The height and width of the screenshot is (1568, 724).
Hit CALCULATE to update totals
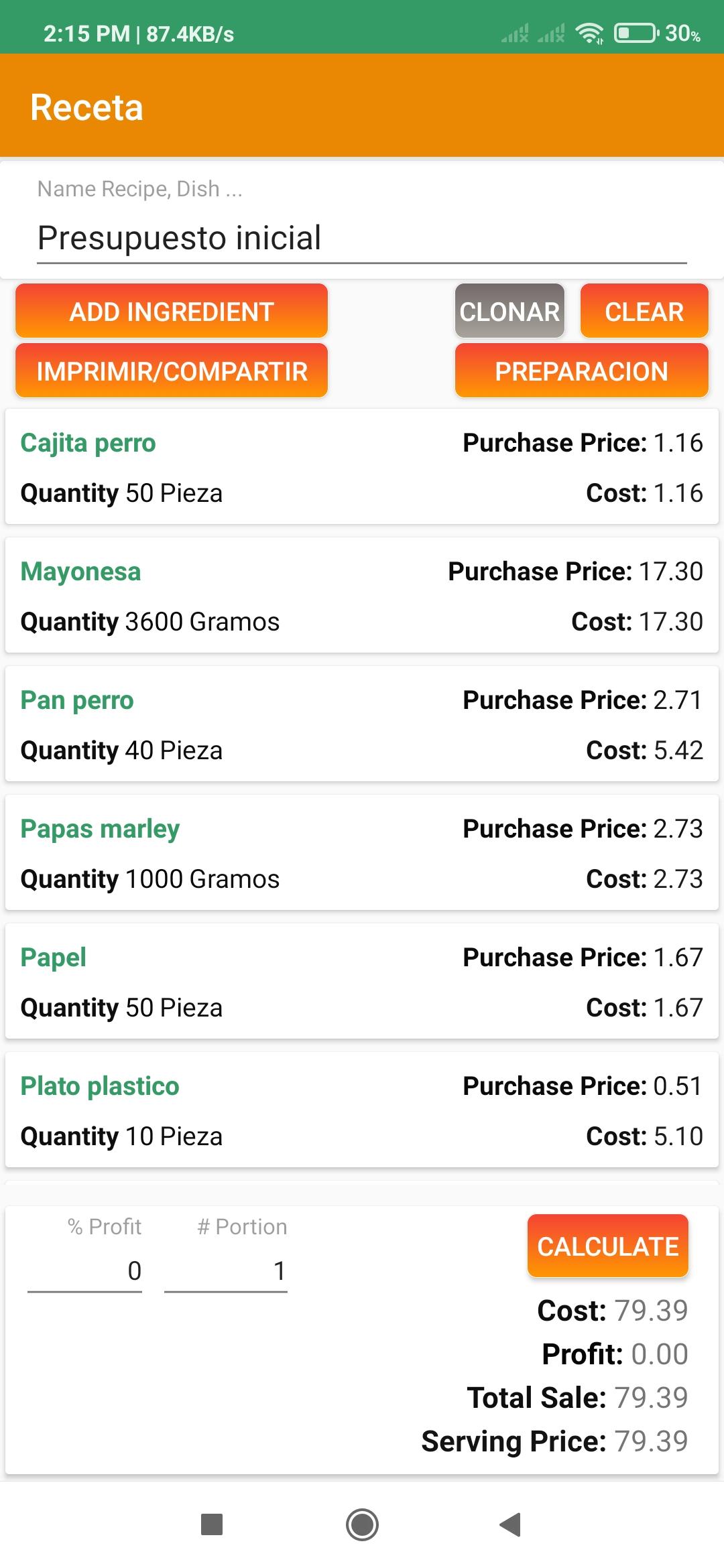[x=608, y=1246]
